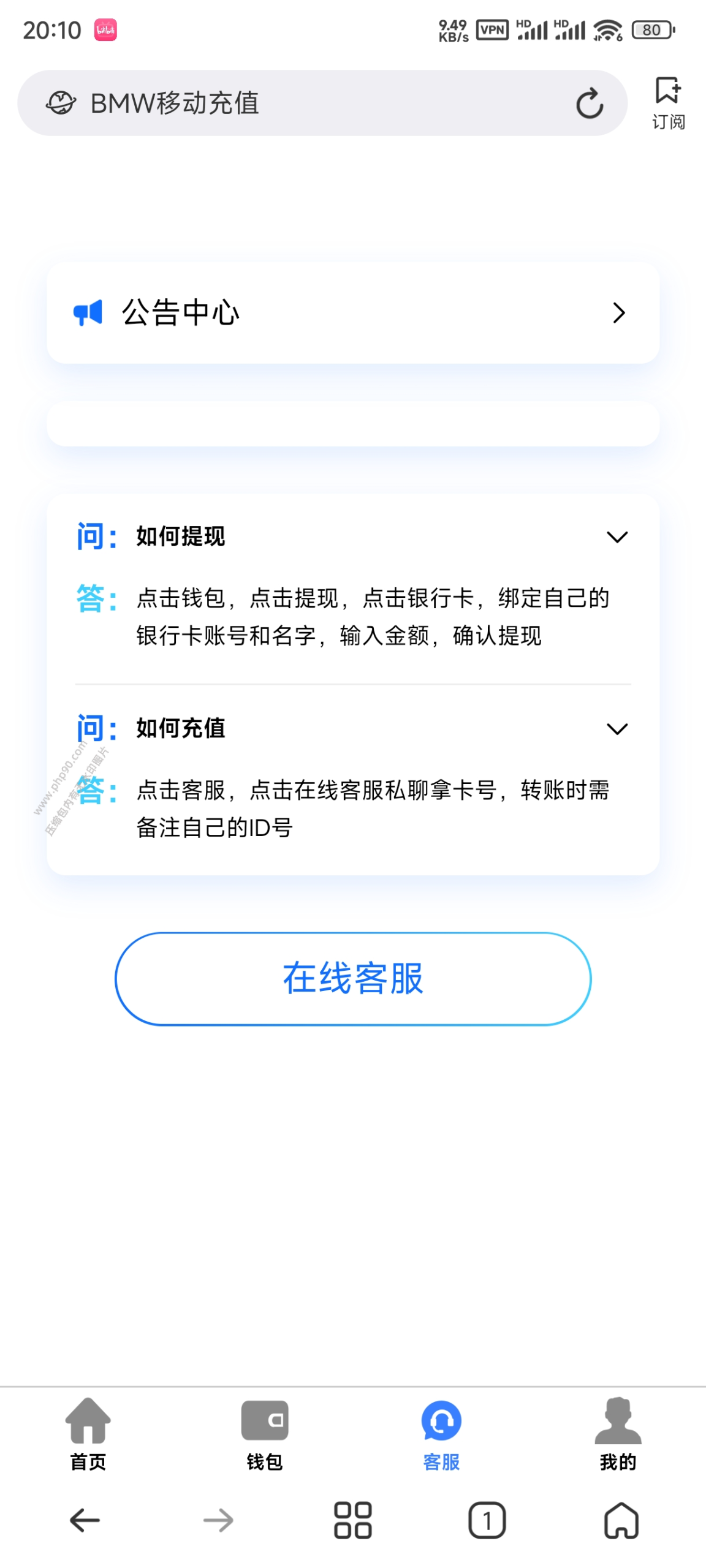Open the browser's four-square menu
Image resolution: width=706 pixels, height=1568 pixels.
coord(352,1520)
